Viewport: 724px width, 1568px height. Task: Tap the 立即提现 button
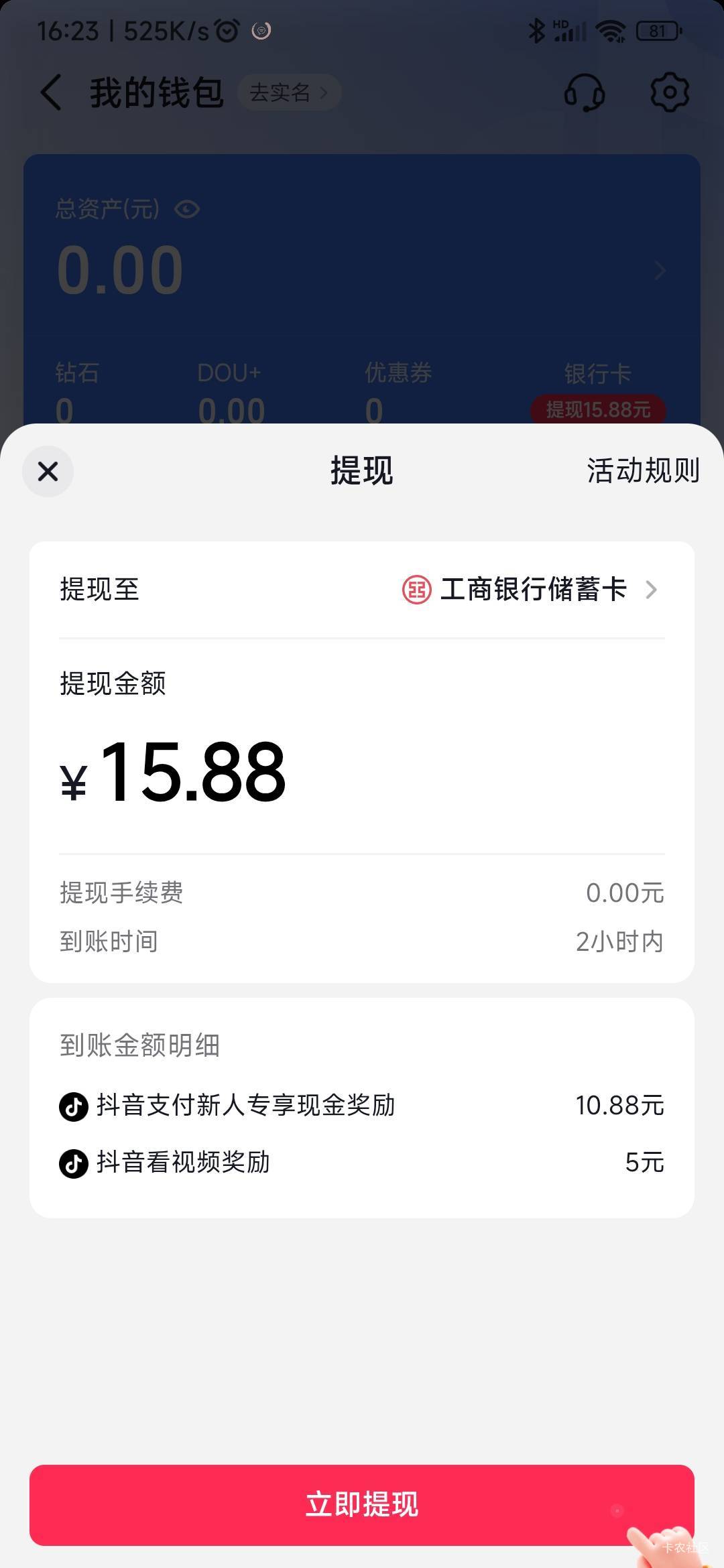click(x=361, y=1504)
